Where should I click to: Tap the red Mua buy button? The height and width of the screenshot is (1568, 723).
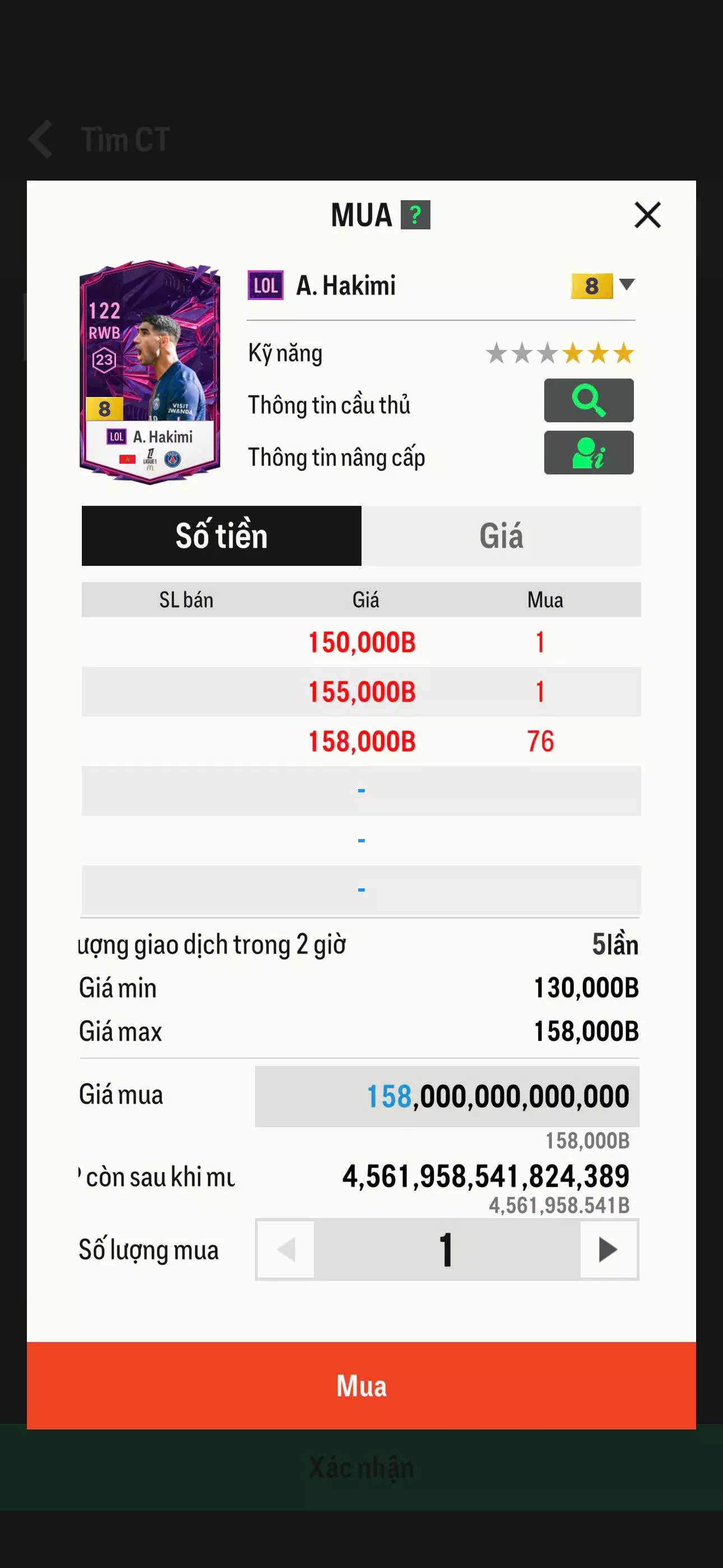tap(361, 1386)
